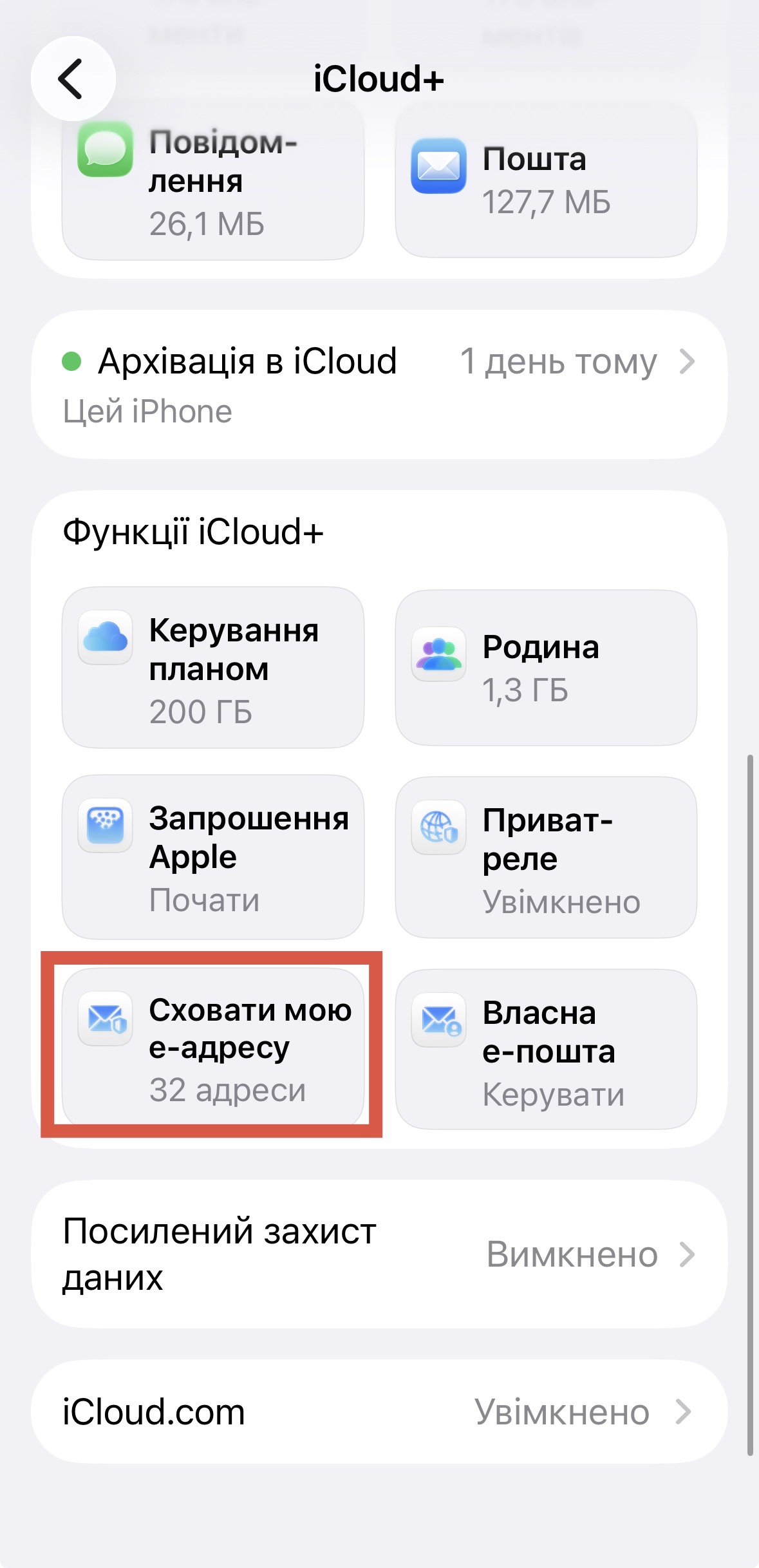Manage Власна е-пошта
This screenshot has height=1568, width=759.
point(546,1050)
